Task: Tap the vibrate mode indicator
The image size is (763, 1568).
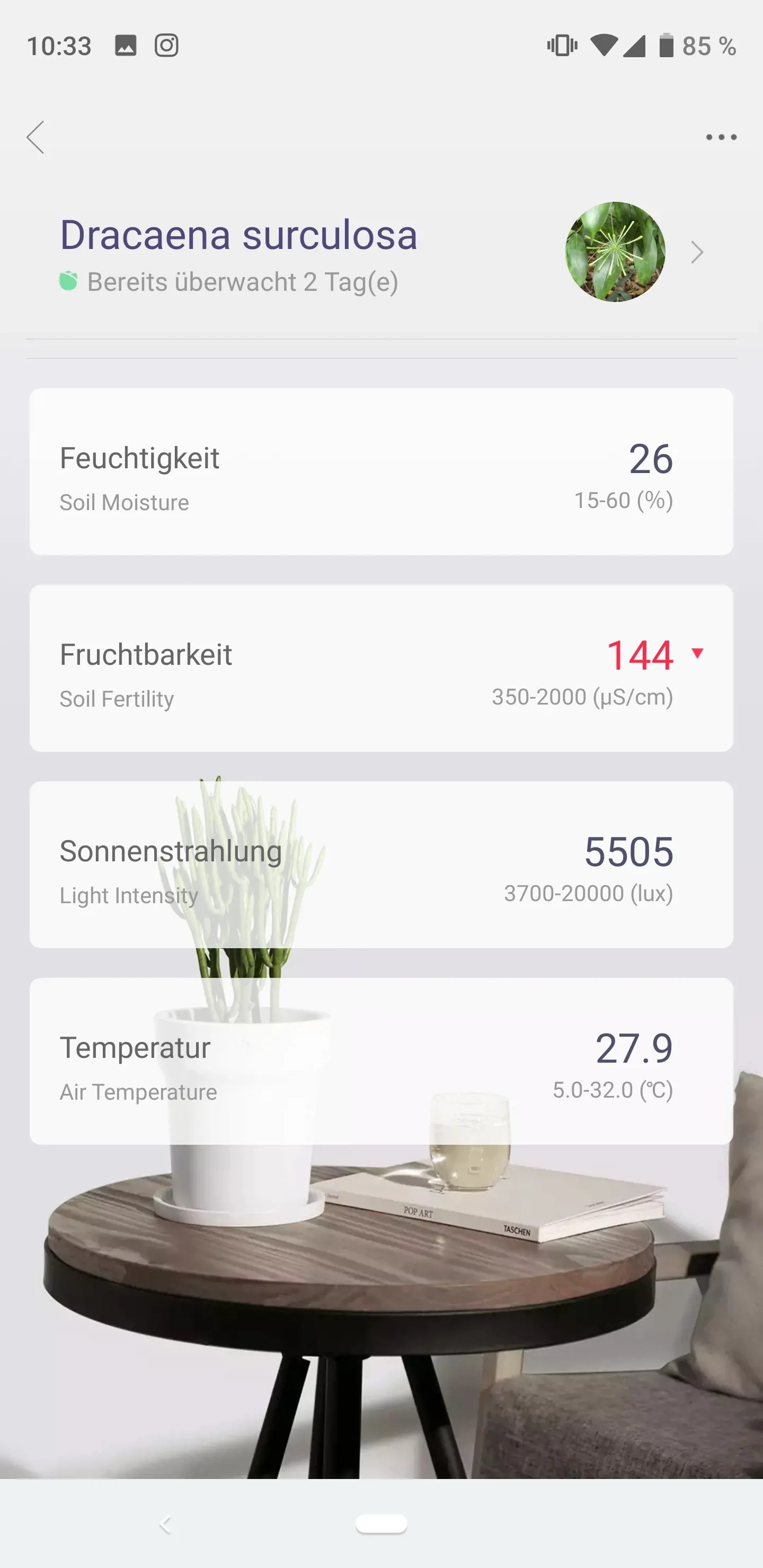Action: point(561,45)
